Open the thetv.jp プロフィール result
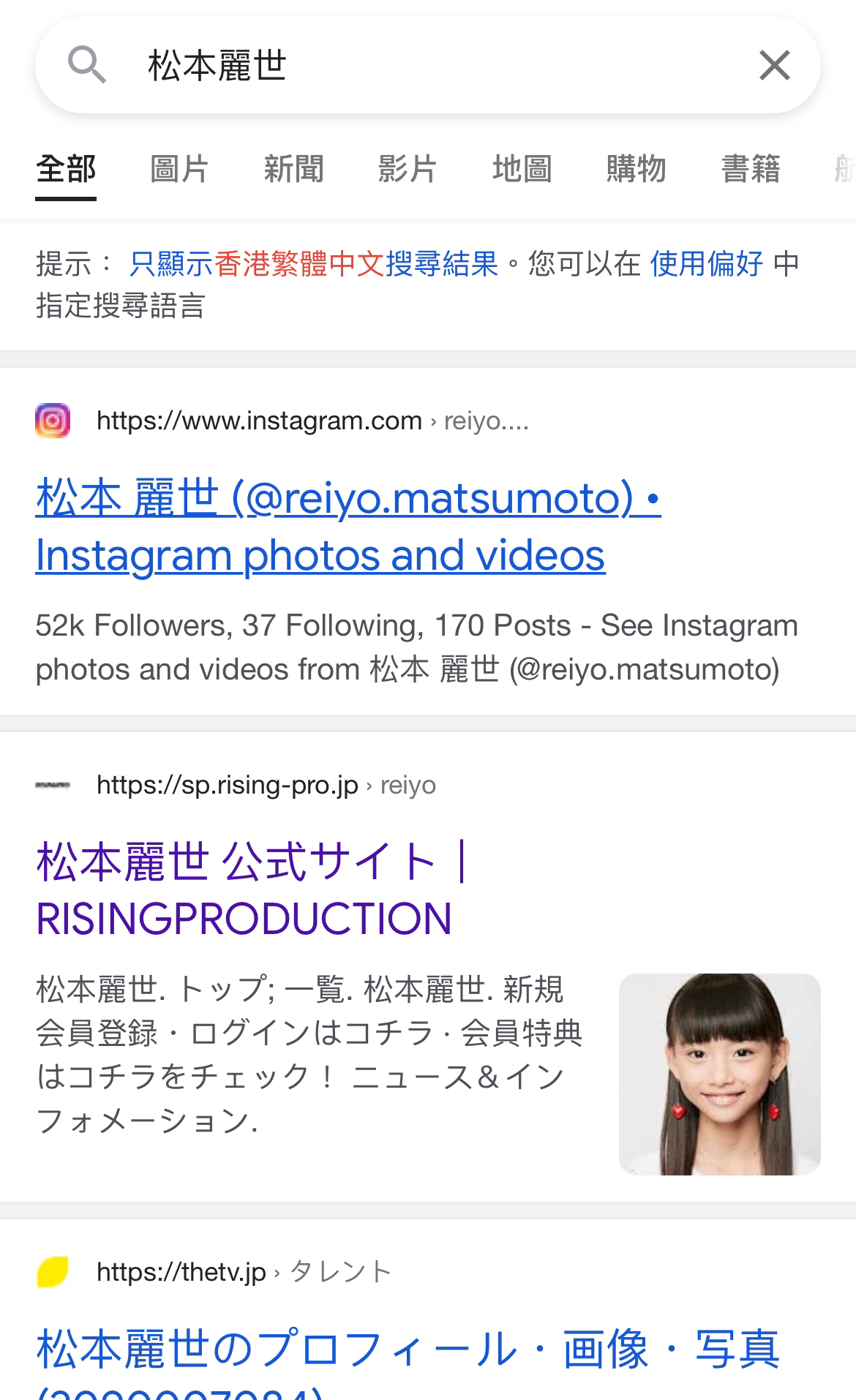Viewport: 856px width, 1400px height. pyautogui.click(x=408, y=1350)
